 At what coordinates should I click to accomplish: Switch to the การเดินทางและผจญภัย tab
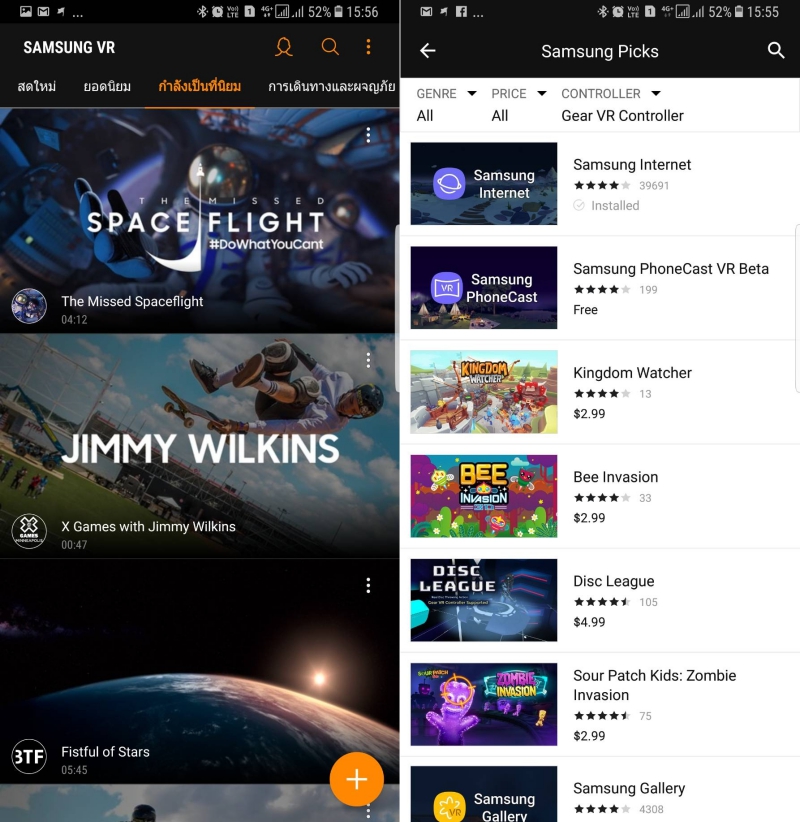(332, 86)
